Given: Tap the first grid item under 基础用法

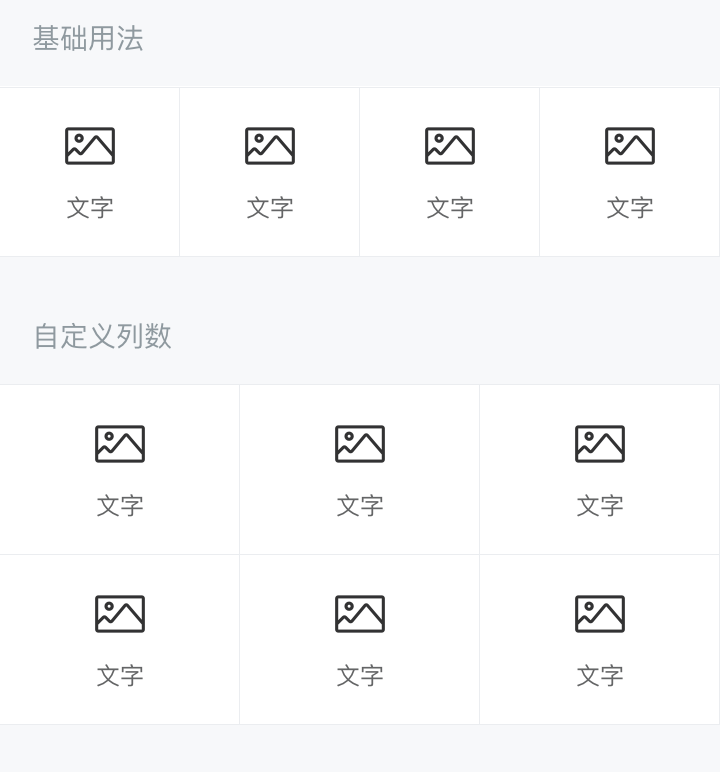Looking at the screenshot, I should [90, 172].
